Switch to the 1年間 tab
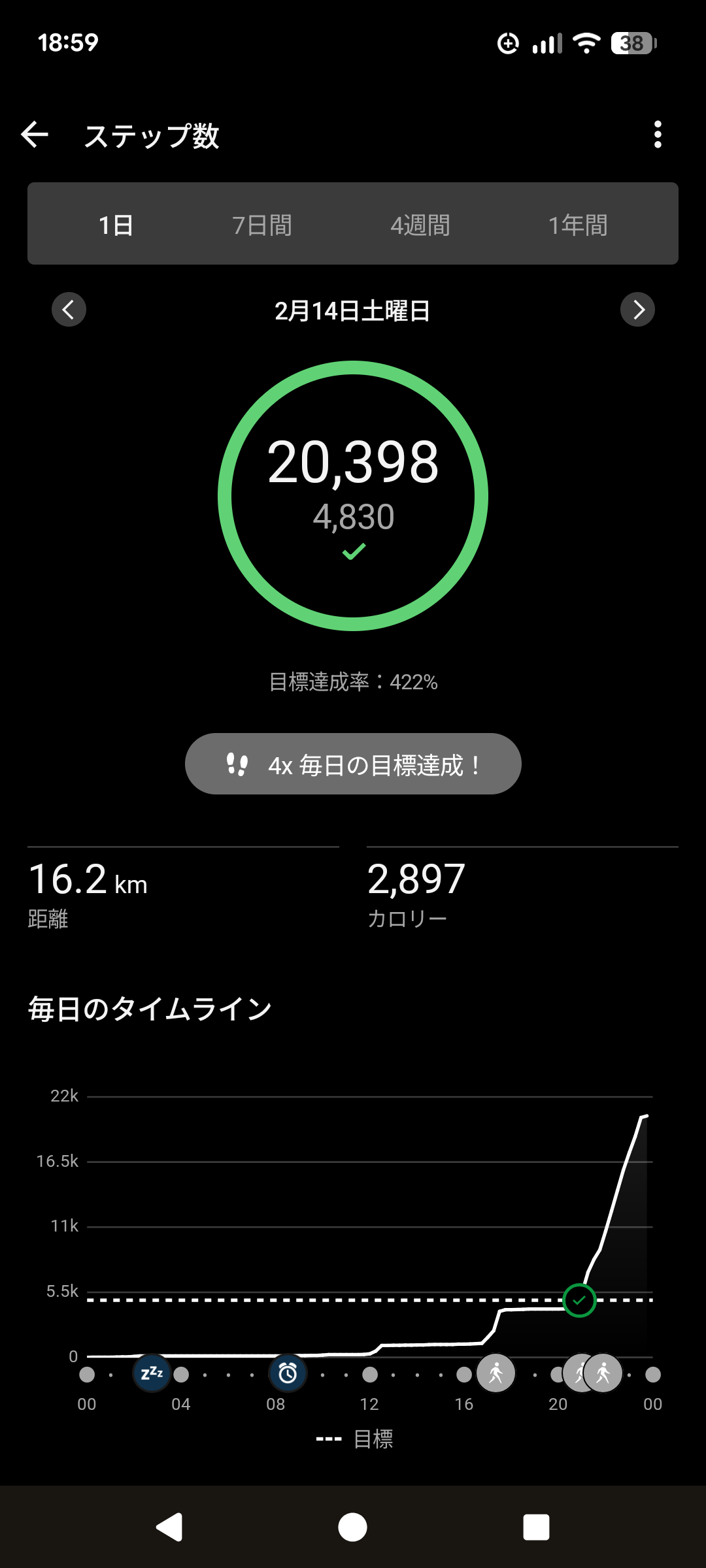The width and height of the screenshot is (706, 1568). [578, 225]
